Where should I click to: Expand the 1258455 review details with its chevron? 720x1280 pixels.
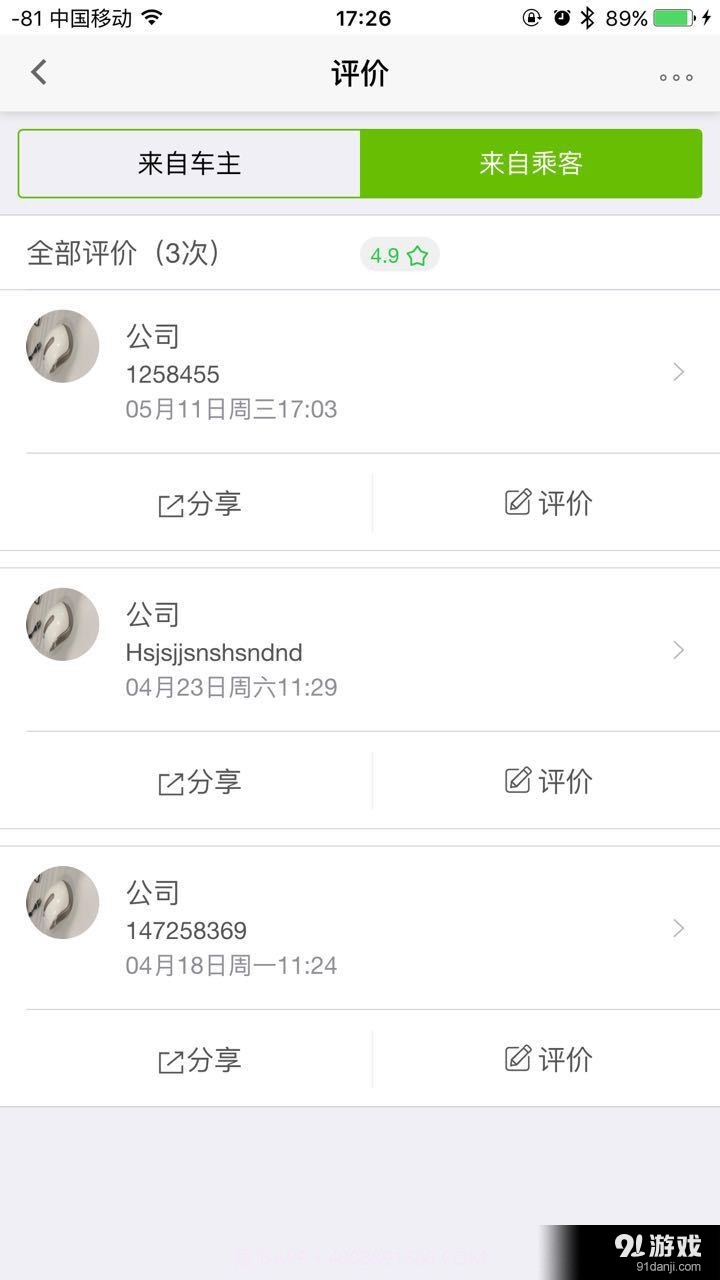click(678, 372)
